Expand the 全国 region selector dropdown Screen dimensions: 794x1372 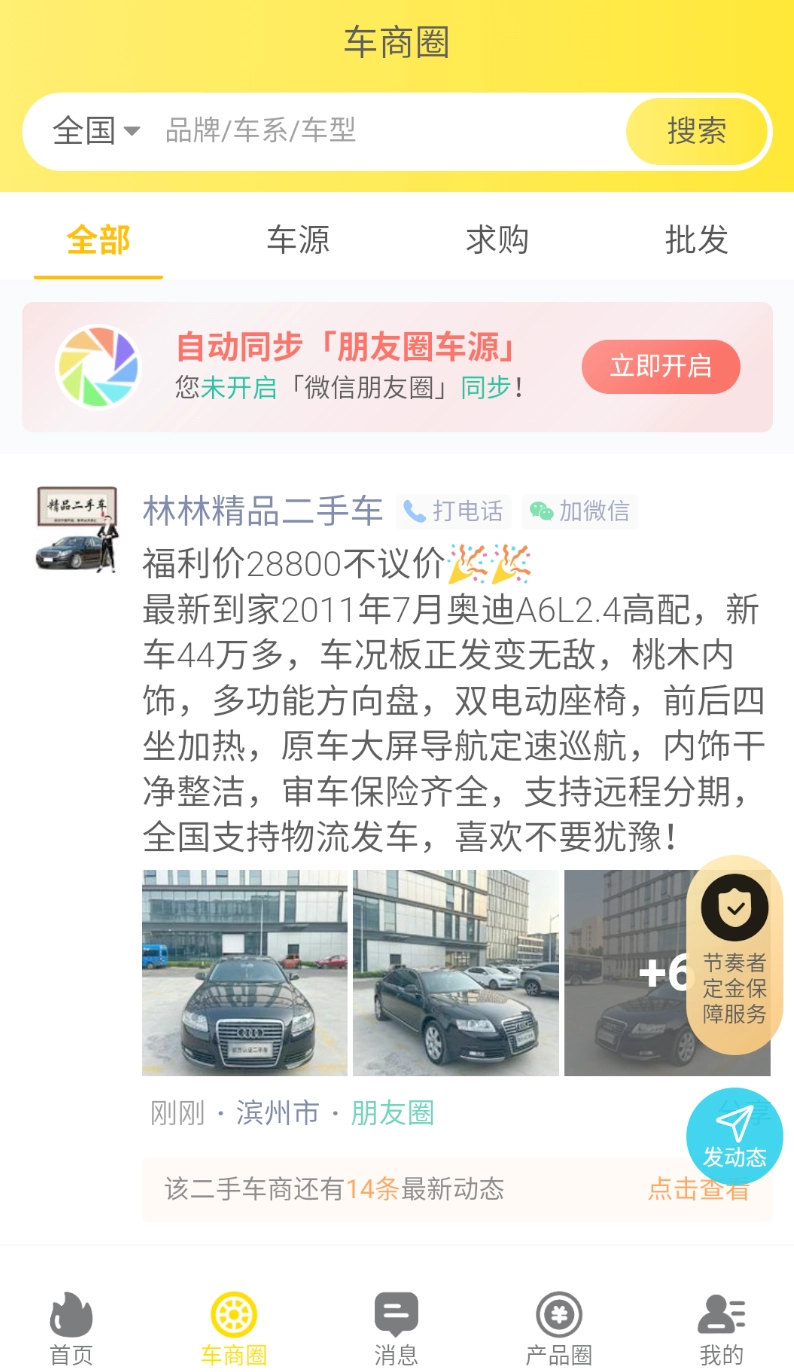(x=95, y=131)
